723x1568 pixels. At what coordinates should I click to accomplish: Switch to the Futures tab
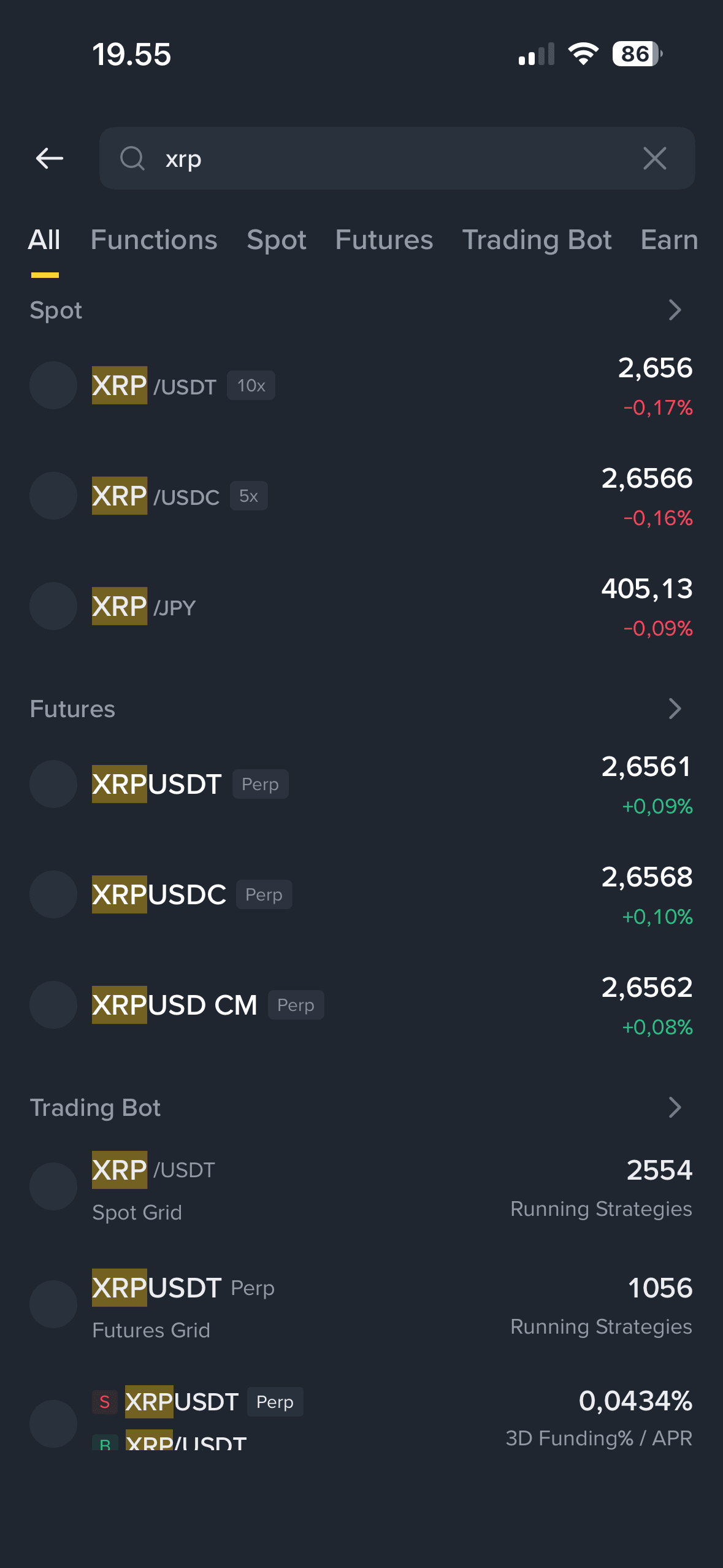coord(384,240)
